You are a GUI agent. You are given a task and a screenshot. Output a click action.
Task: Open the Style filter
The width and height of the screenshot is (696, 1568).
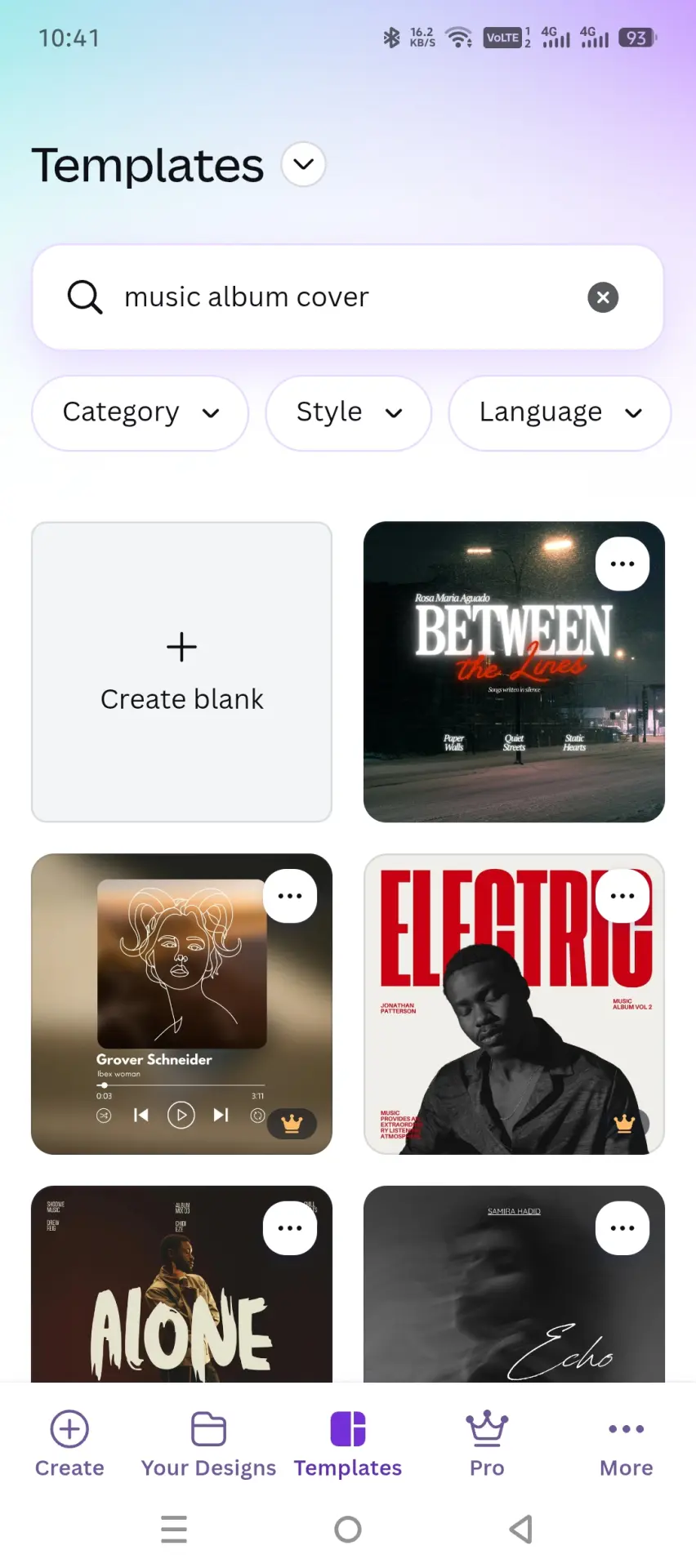click(348, 412)
